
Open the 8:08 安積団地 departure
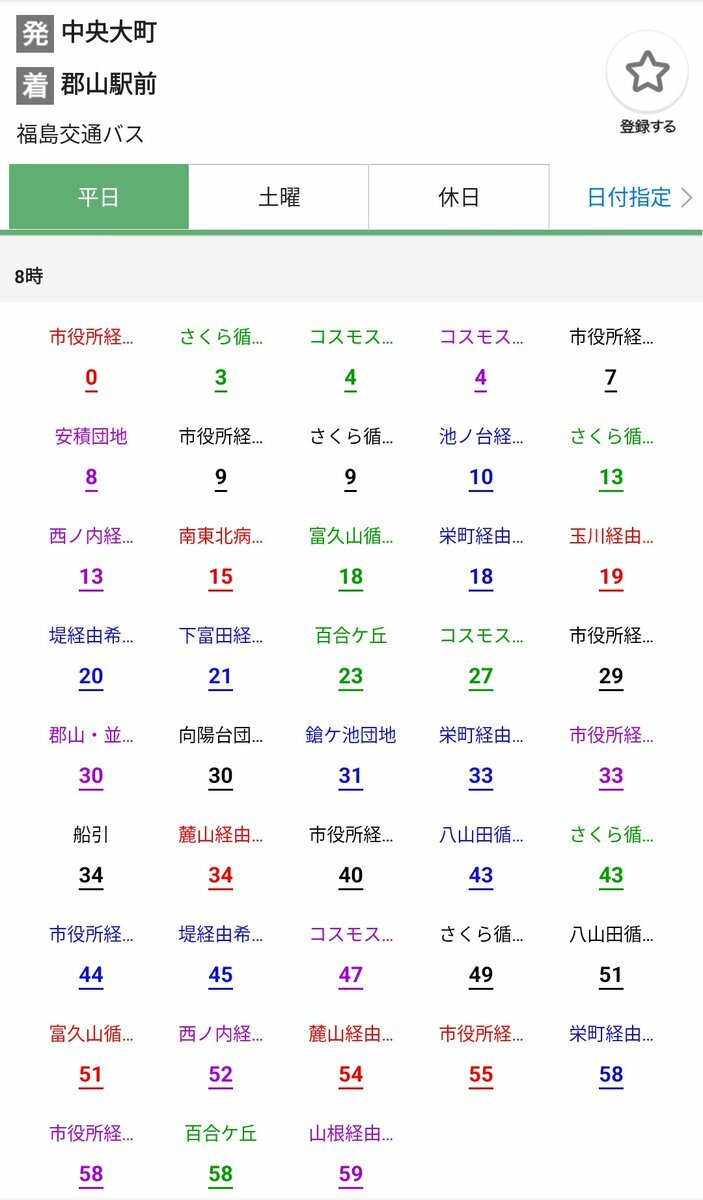pos(91,457)
